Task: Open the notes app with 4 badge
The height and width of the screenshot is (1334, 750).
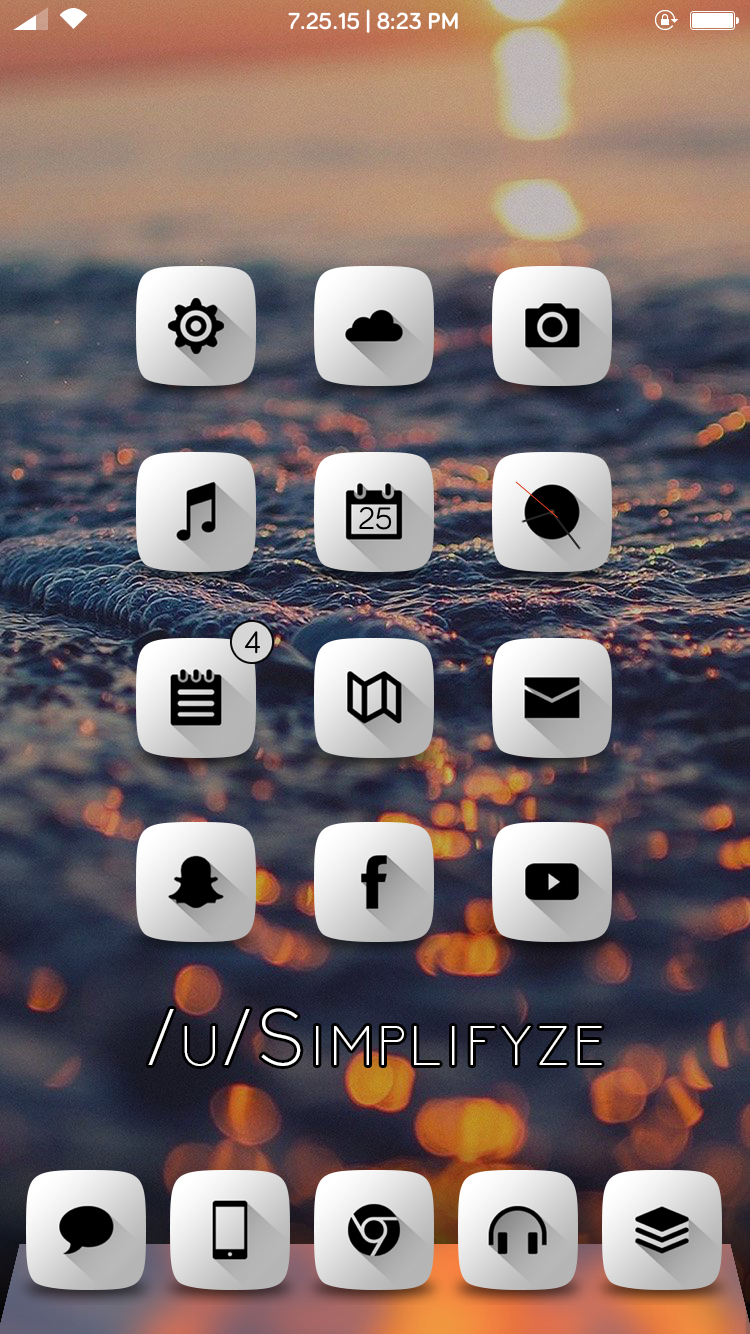Action: [196, 698]
